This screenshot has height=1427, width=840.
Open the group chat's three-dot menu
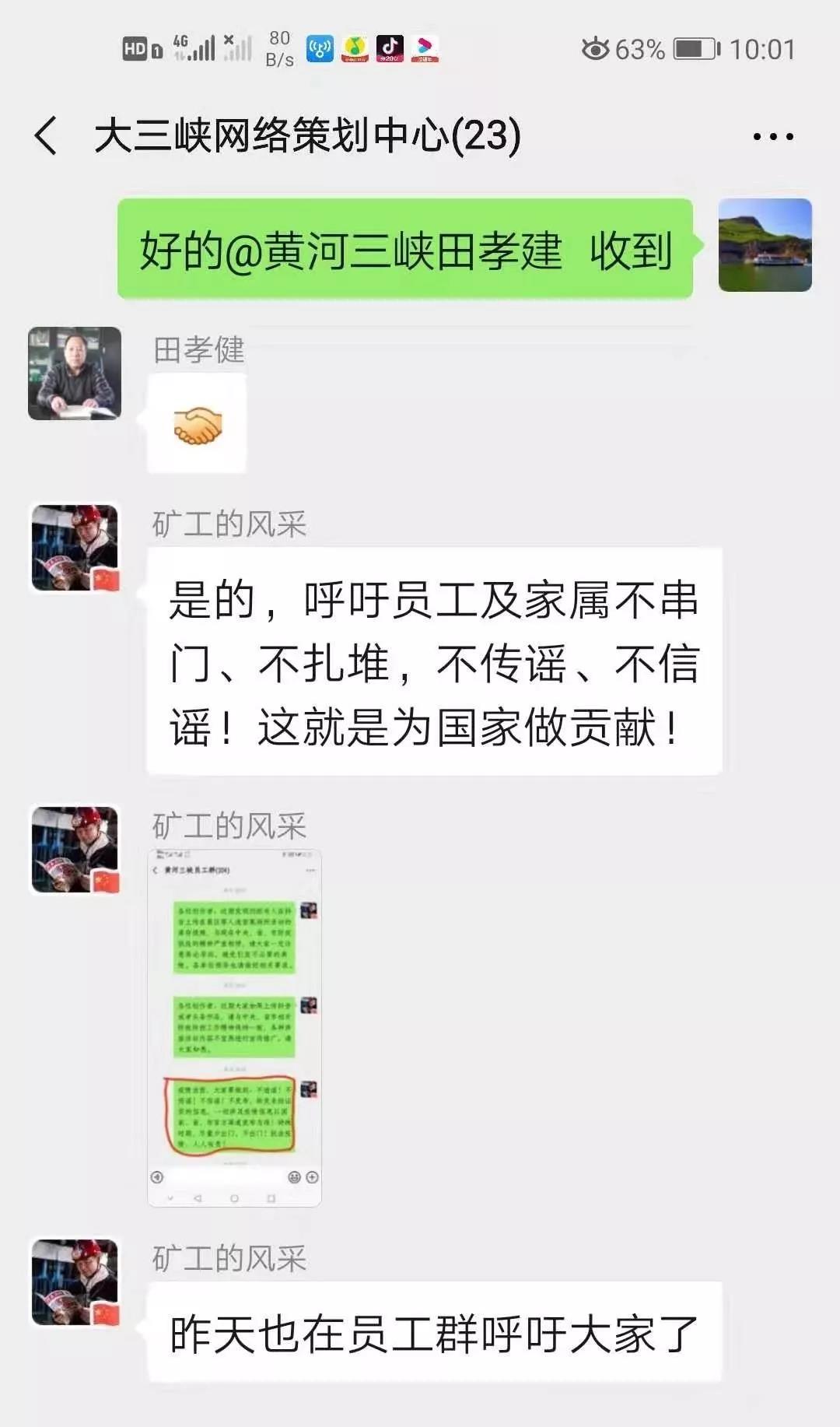point(773,137)
